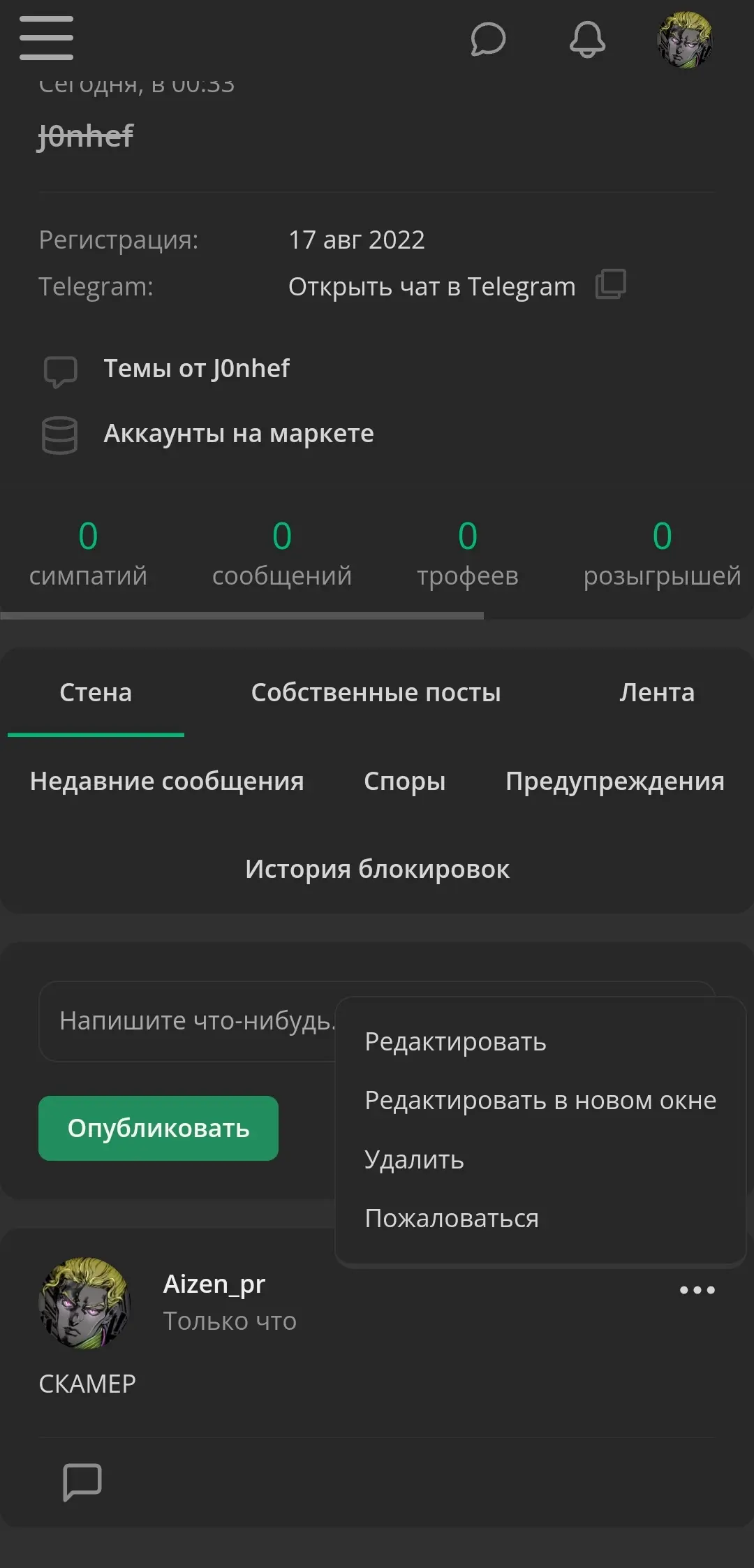Open the chat in Telegram link
The width and height of the screenshot is (754, 1568).
pos(431,286)
